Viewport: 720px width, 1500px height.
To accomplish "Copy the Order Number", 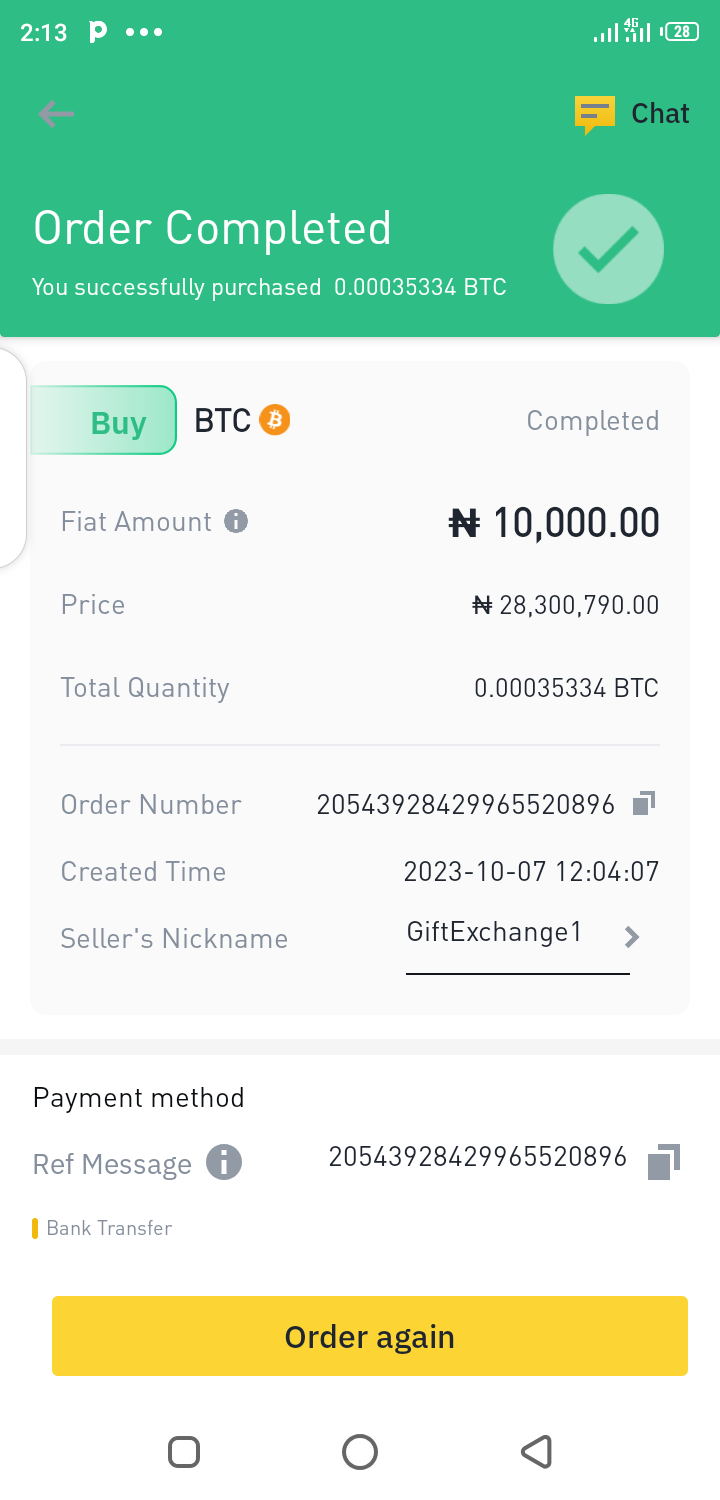I will click(x=644, y=803).
